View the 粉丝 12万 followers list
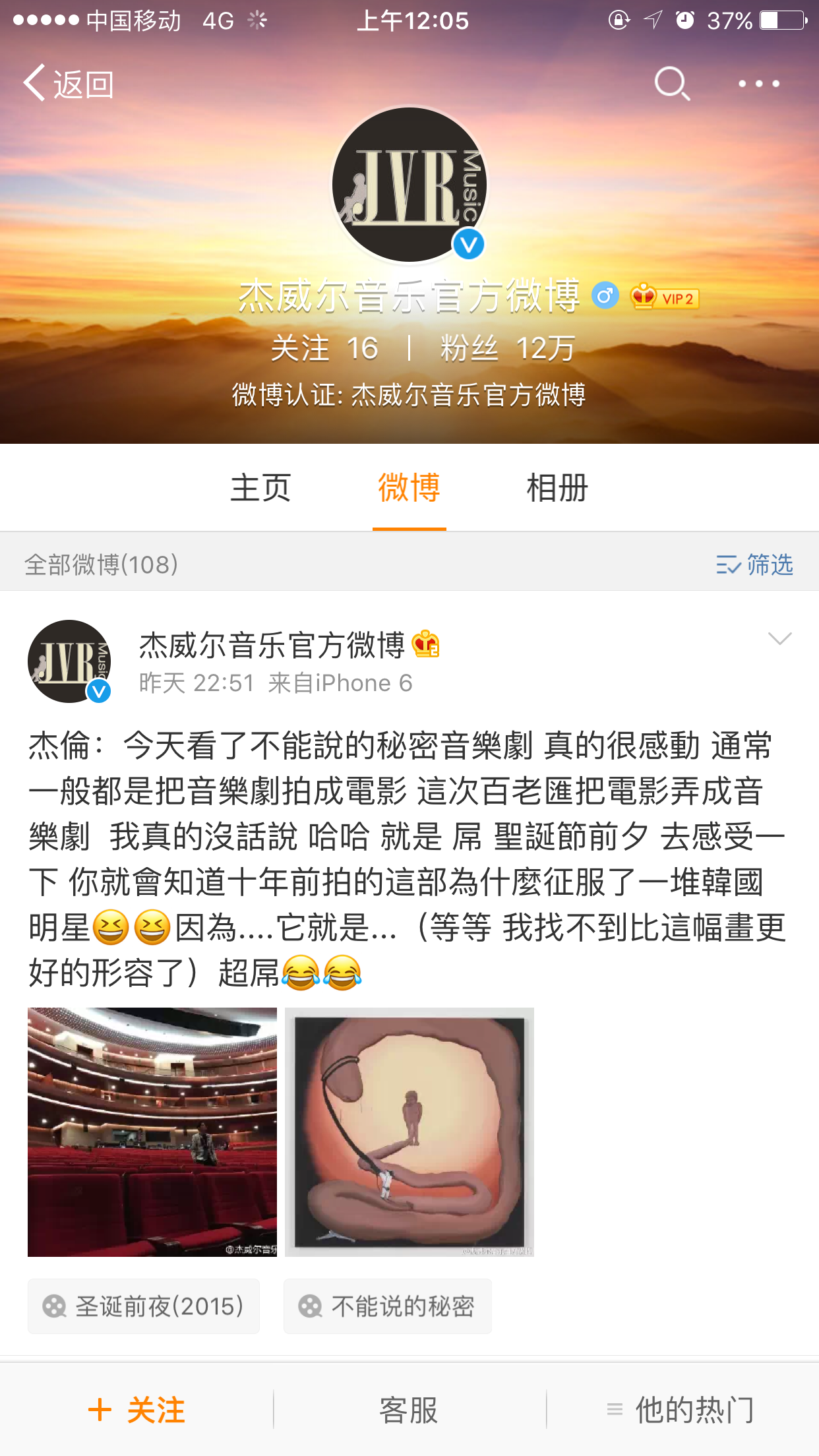 point(508,348)
